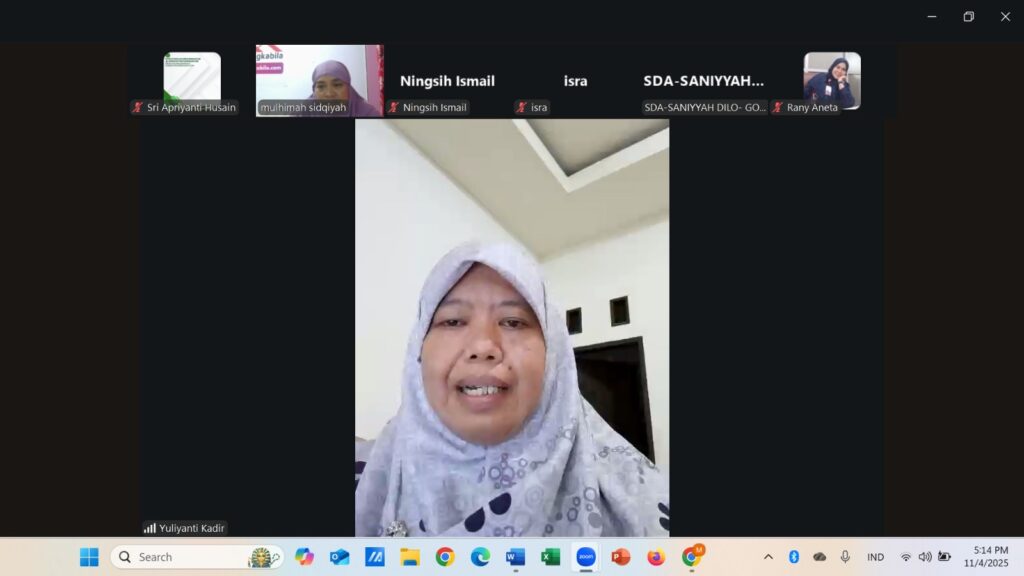The image size is (1024, 576).
Task: Switch to Excel on the taskbar
Action: click(x=550, y=557)
